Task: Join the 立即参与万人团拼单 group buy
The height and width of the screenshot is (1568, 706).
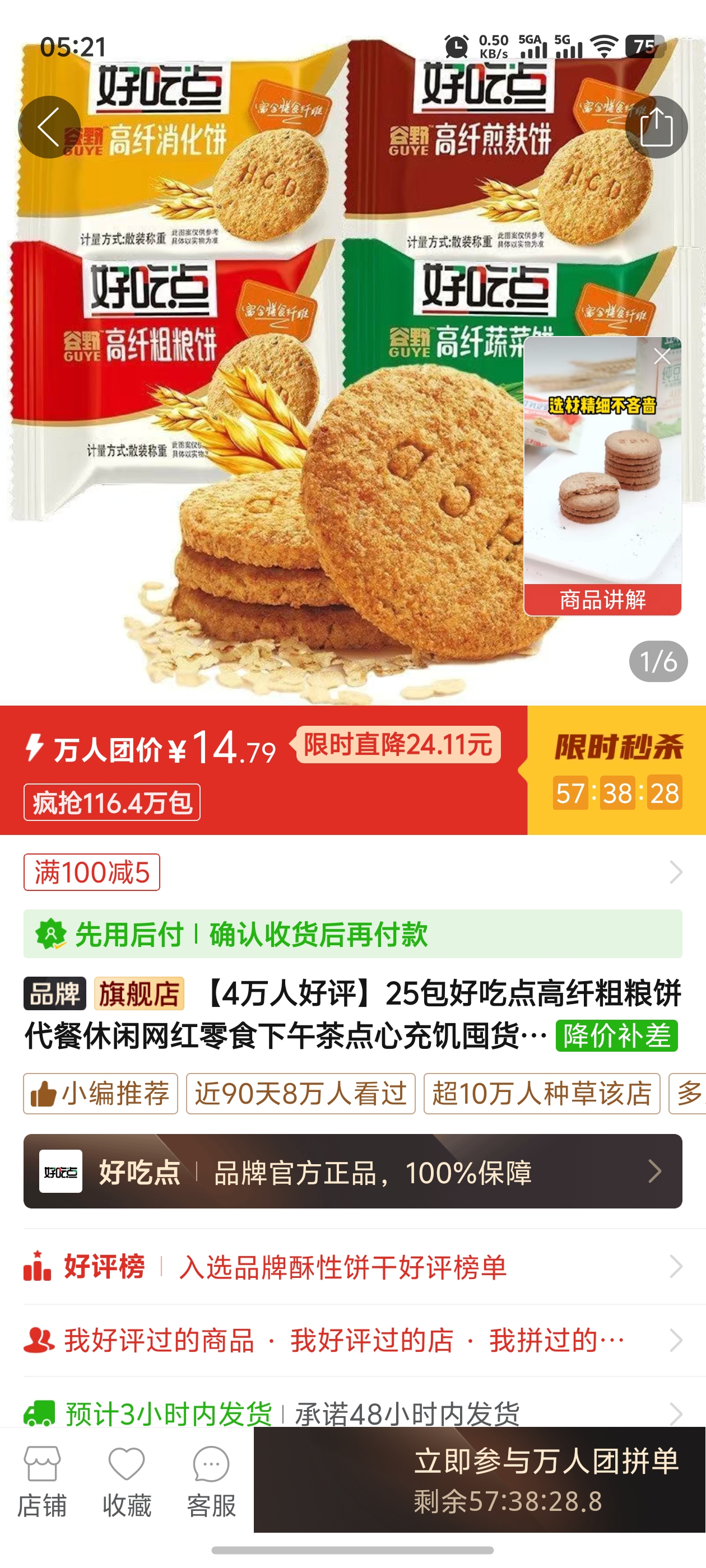Action: coord(480,1480)
